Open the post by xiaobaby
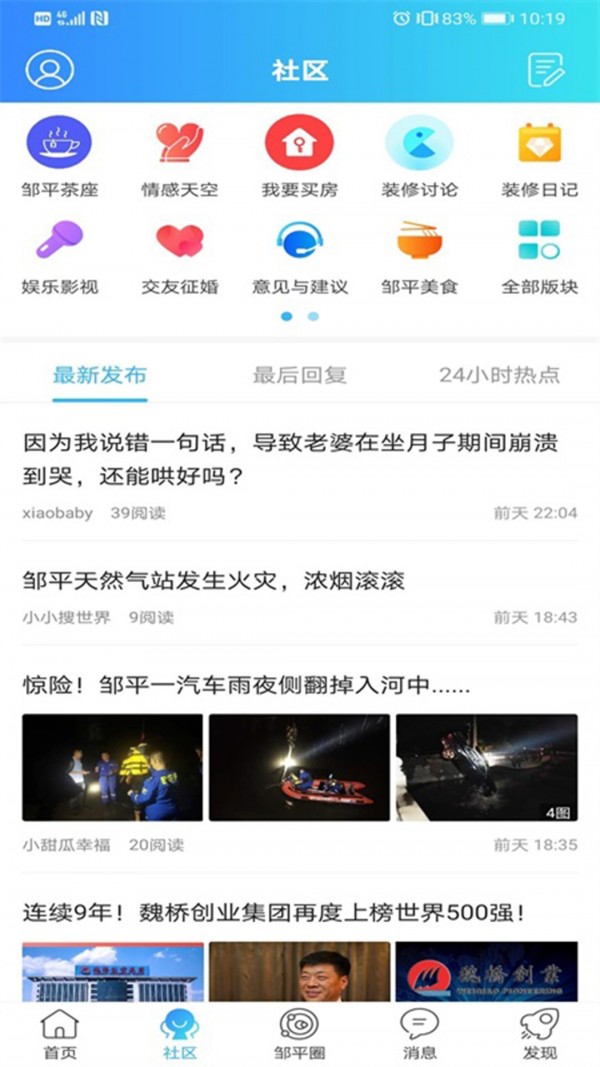This screenshot has width=600, height=1067. click(290, 457)
